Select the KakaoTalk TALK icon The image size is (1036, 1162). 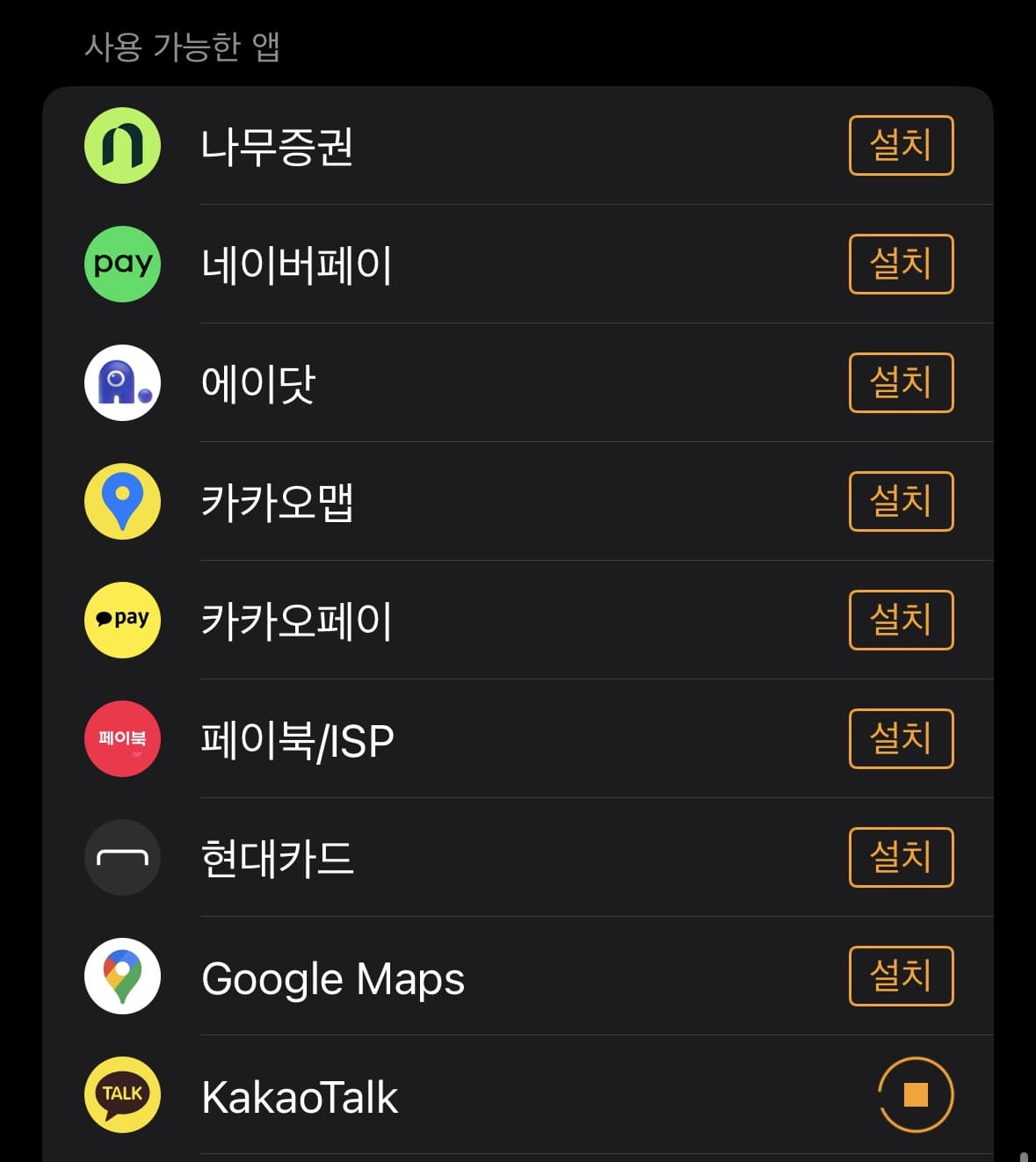tap(122, 1094)
